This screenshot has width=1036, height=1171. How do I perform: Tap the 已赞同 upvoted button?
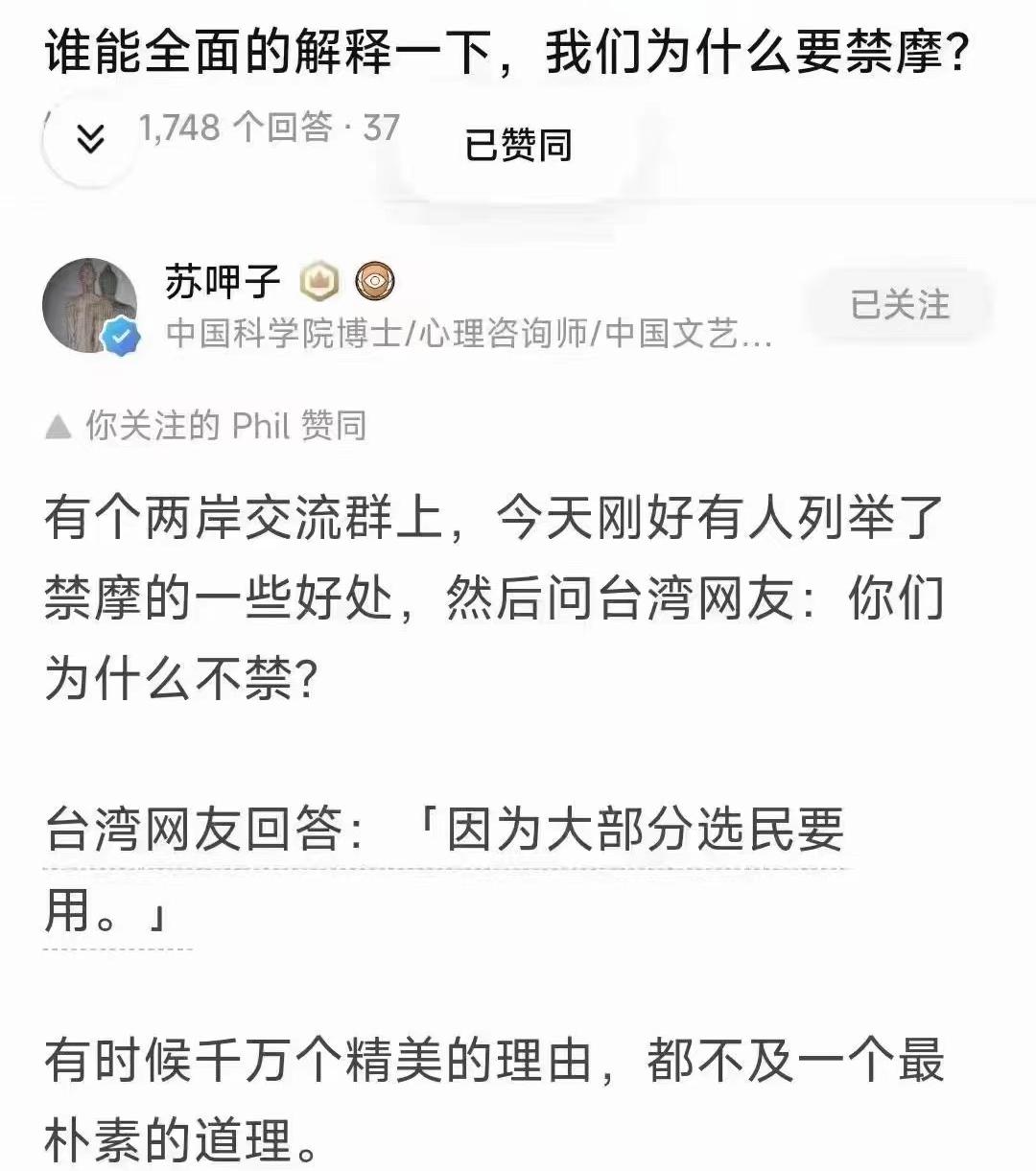click(x=518, y=146)
